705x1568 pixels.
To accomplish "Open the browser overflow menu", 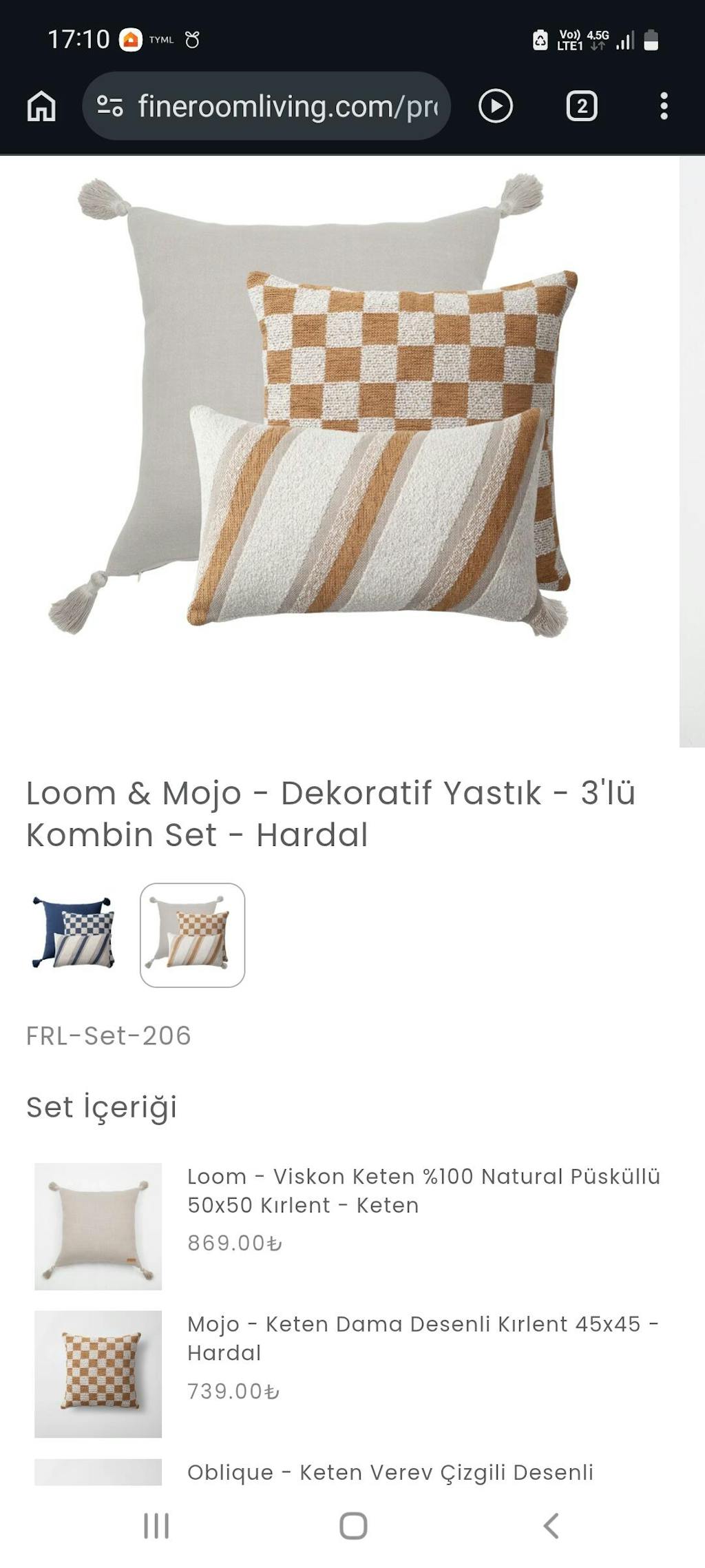I will (664, 107).
